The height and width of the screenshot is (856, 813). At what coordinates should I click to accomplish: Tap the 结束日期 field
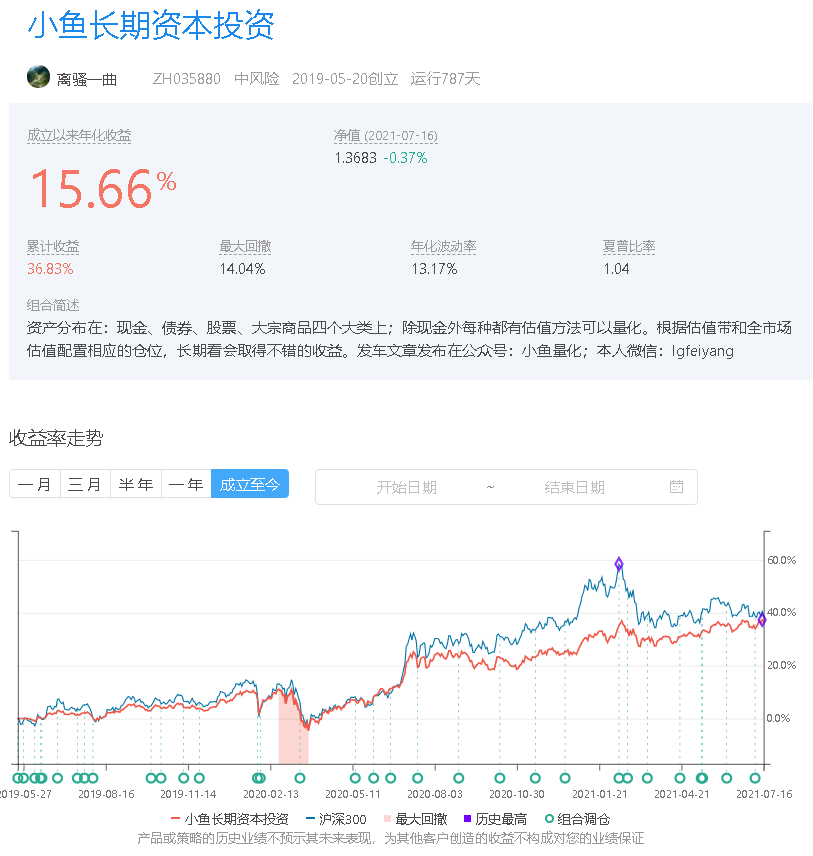click(x=574, y=487)
